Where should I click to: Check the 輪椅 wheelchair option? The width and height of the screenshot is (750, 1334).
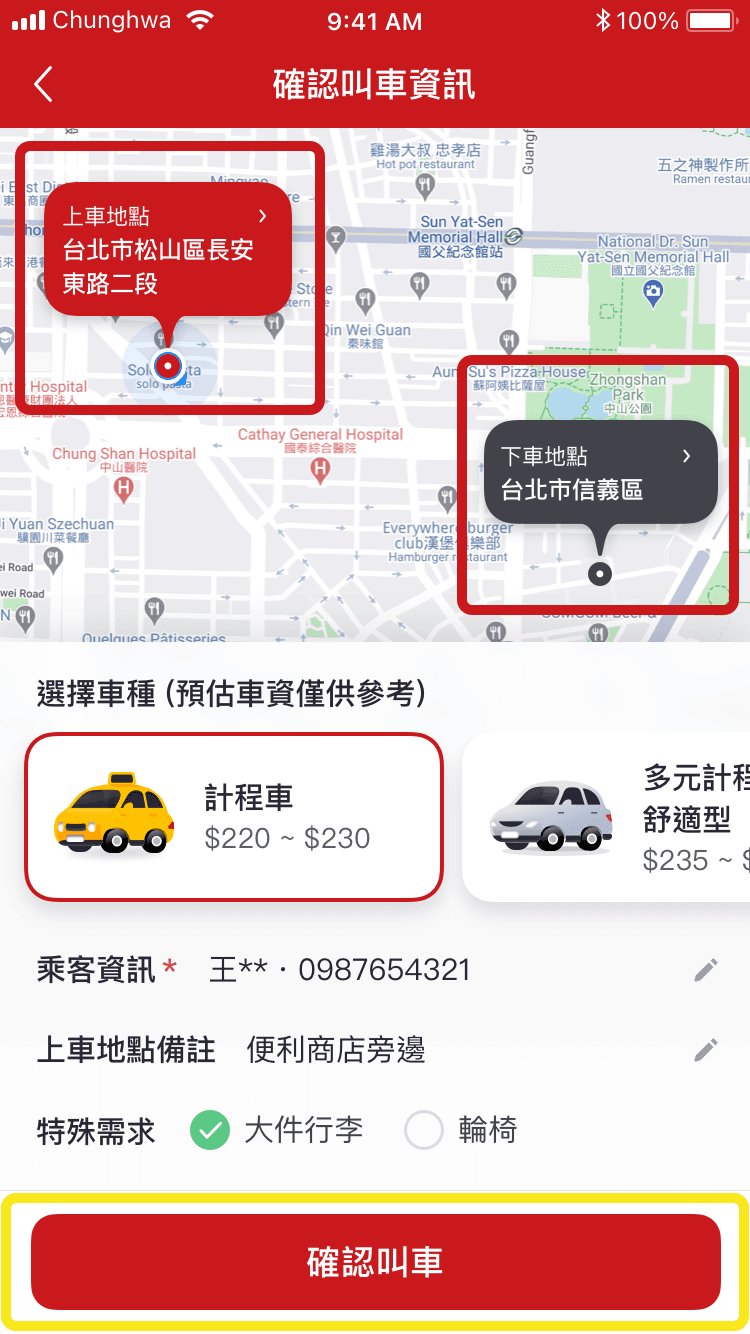click(x=424, y=1131)
